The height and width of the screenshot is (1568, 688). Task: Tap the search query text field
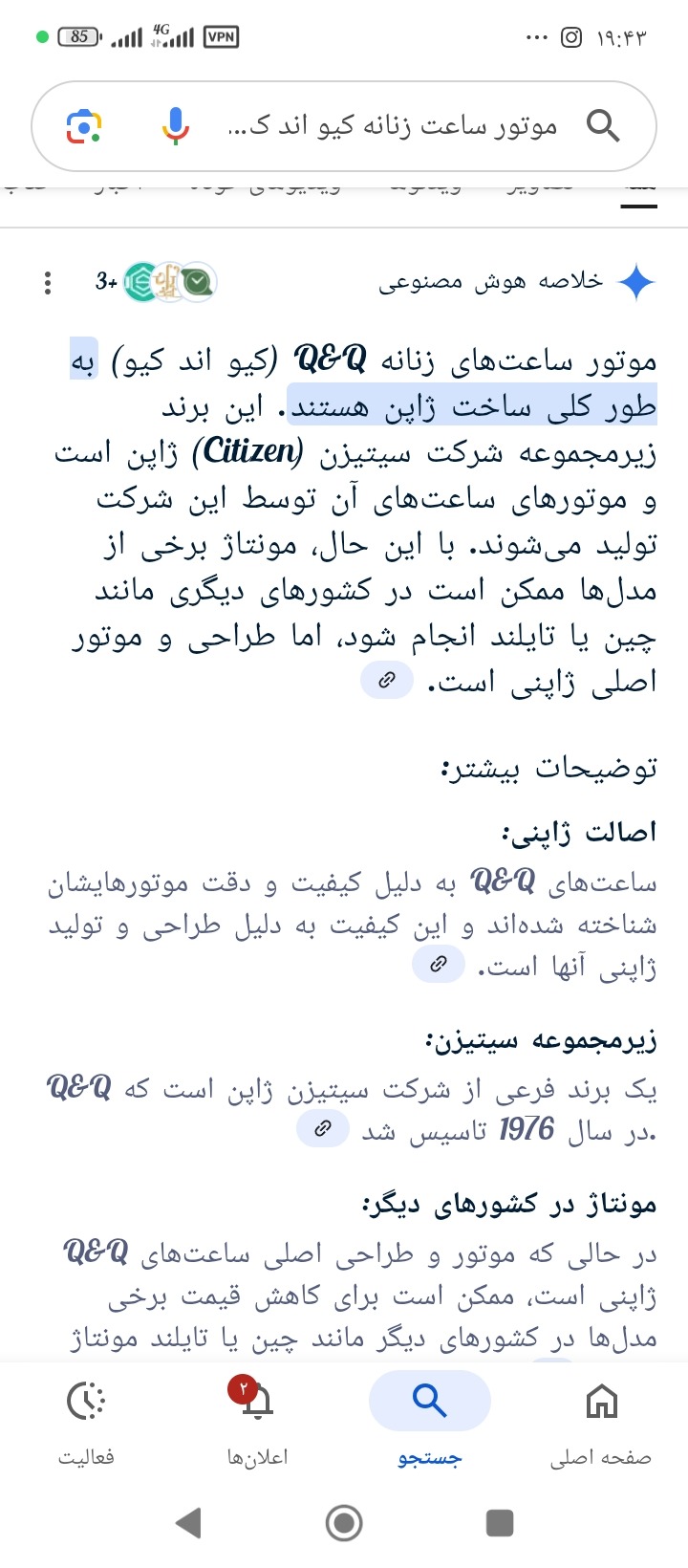pyautogui.click(x=392, y=126)
